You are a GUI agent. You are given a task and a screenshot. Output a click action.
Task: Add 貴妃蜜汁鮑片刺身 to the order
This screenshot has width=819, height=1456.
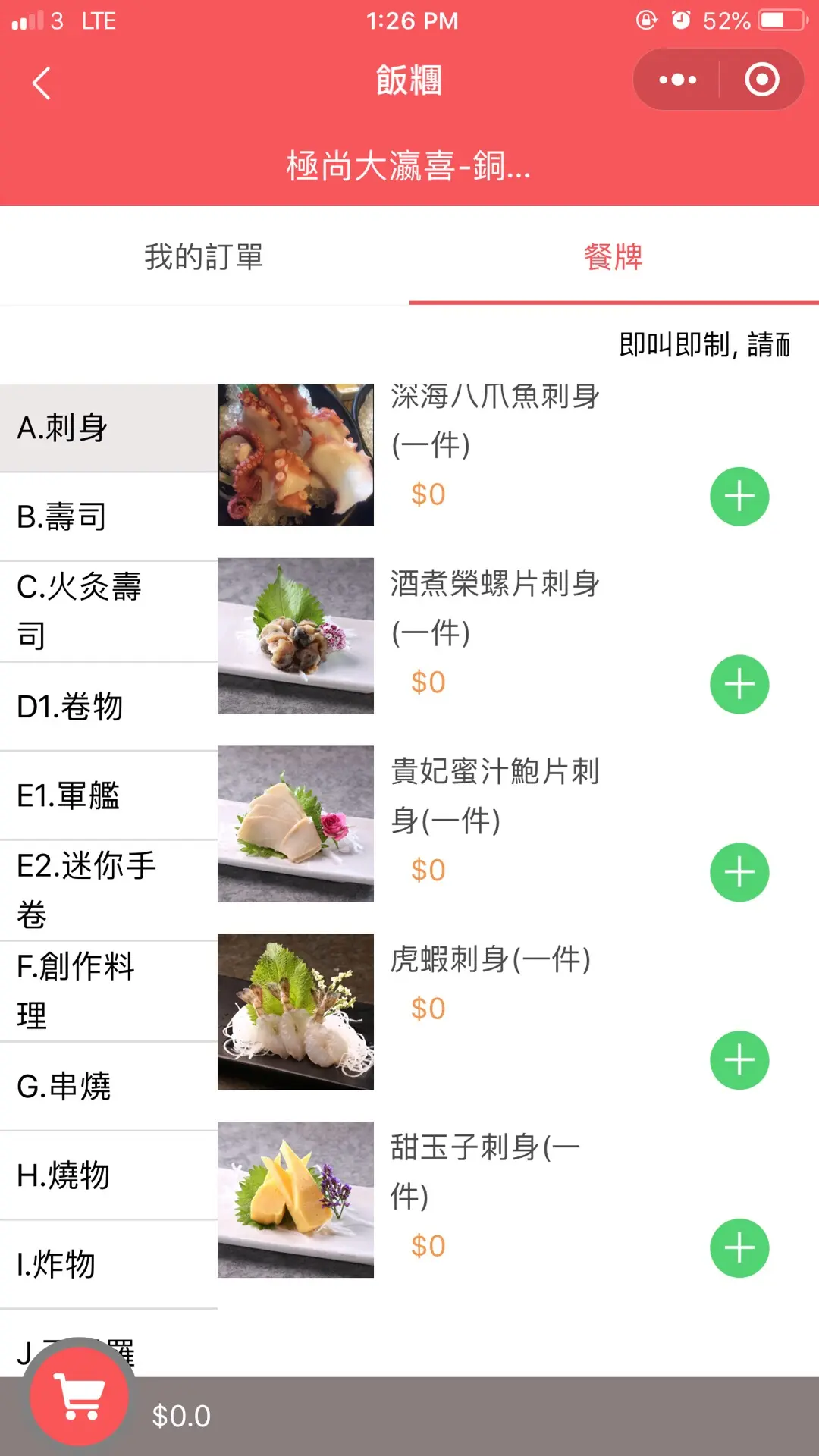point(739,872)
